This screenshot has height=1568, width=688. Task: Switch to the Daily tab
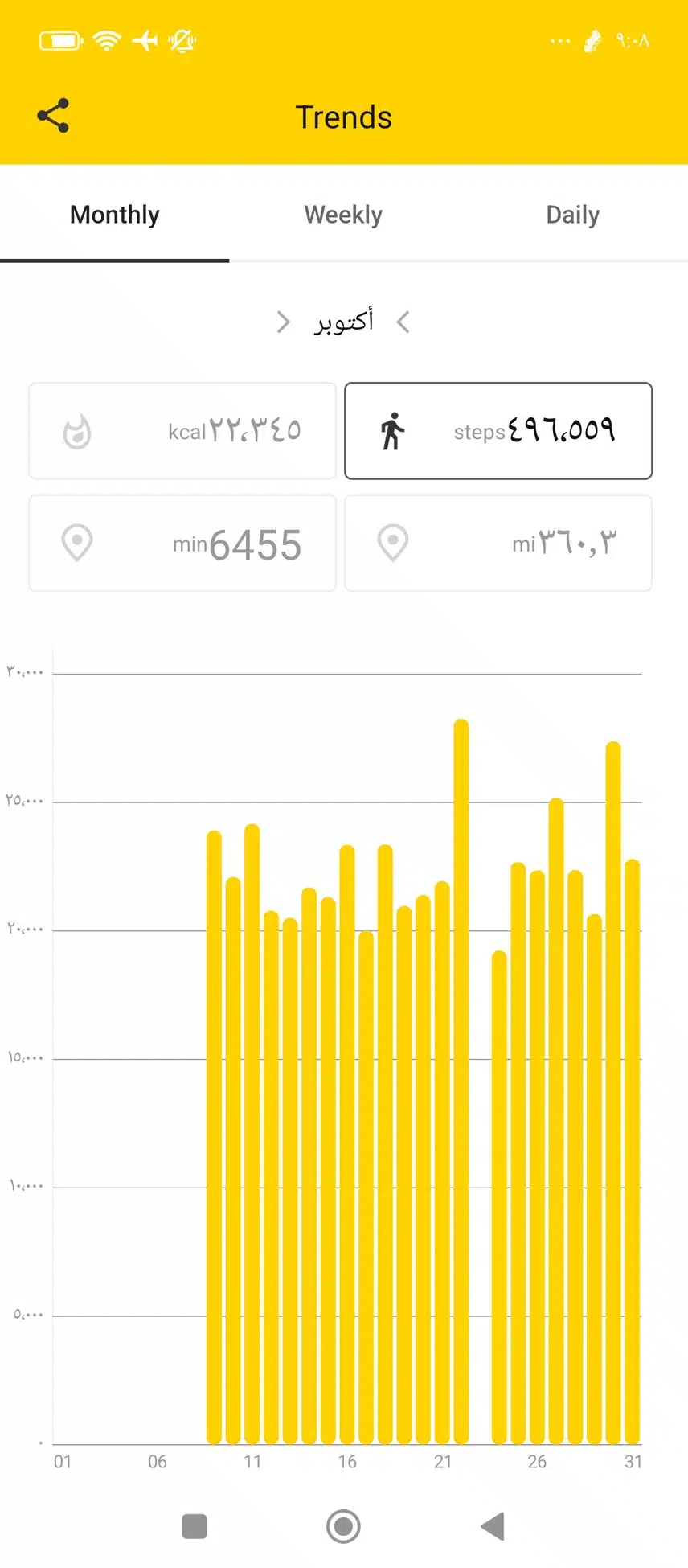point(572,215)
